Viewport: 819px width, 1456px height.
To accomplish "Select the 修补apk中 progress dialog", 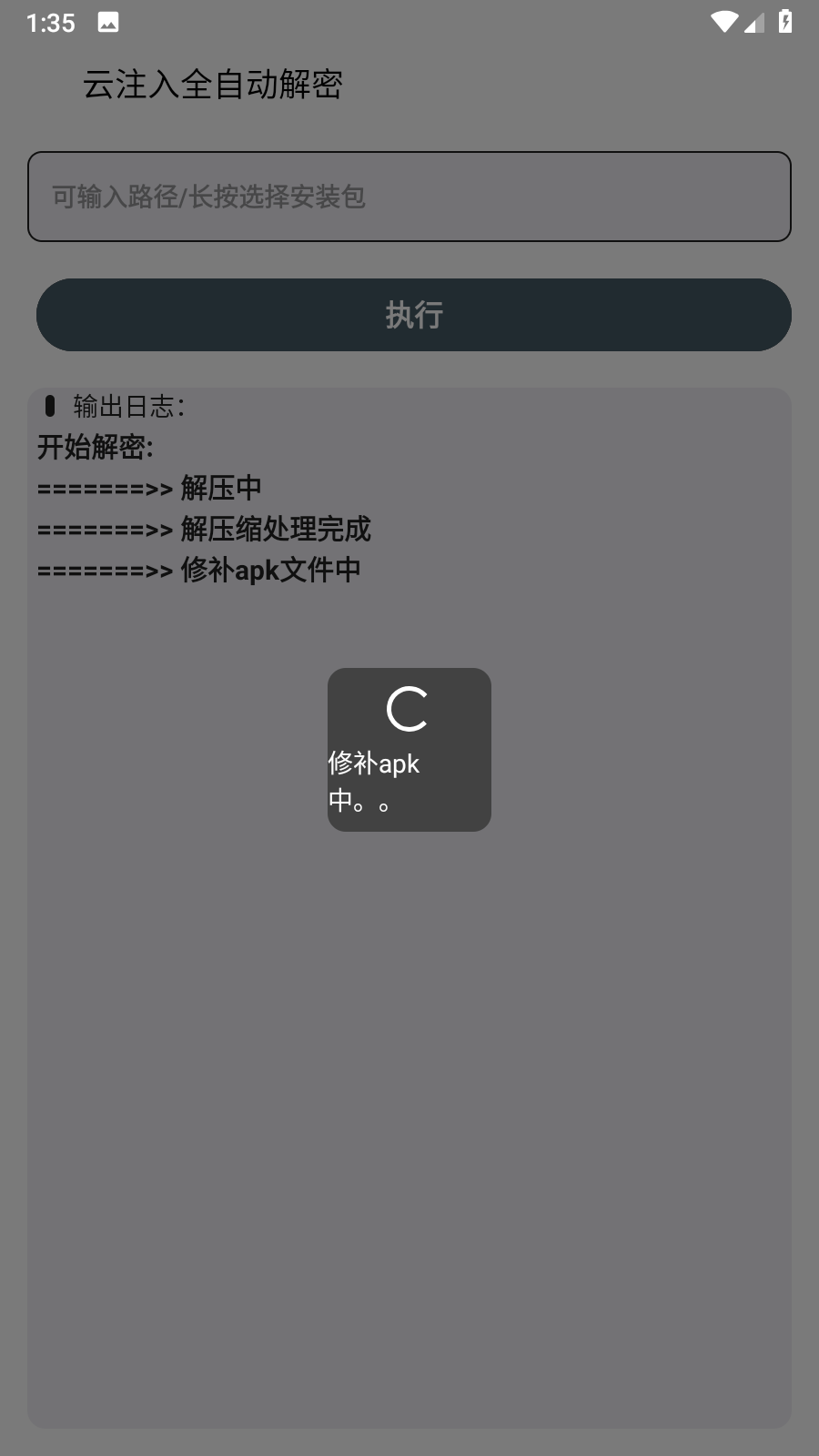I will point(408,749).
